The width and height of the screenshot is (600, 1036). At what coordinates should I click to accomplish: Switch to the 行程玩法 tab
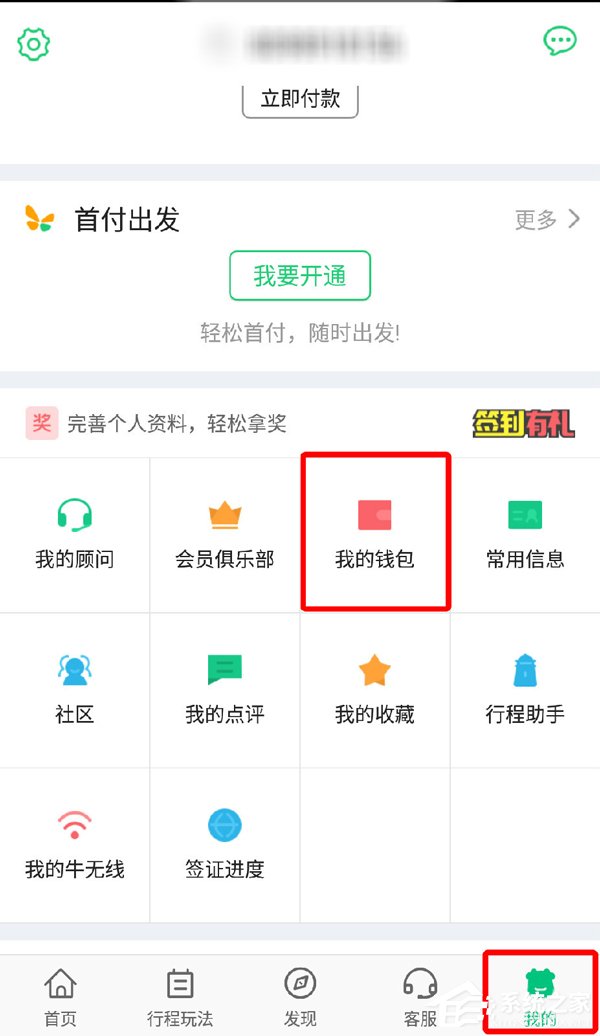click(x=180, y=997)
